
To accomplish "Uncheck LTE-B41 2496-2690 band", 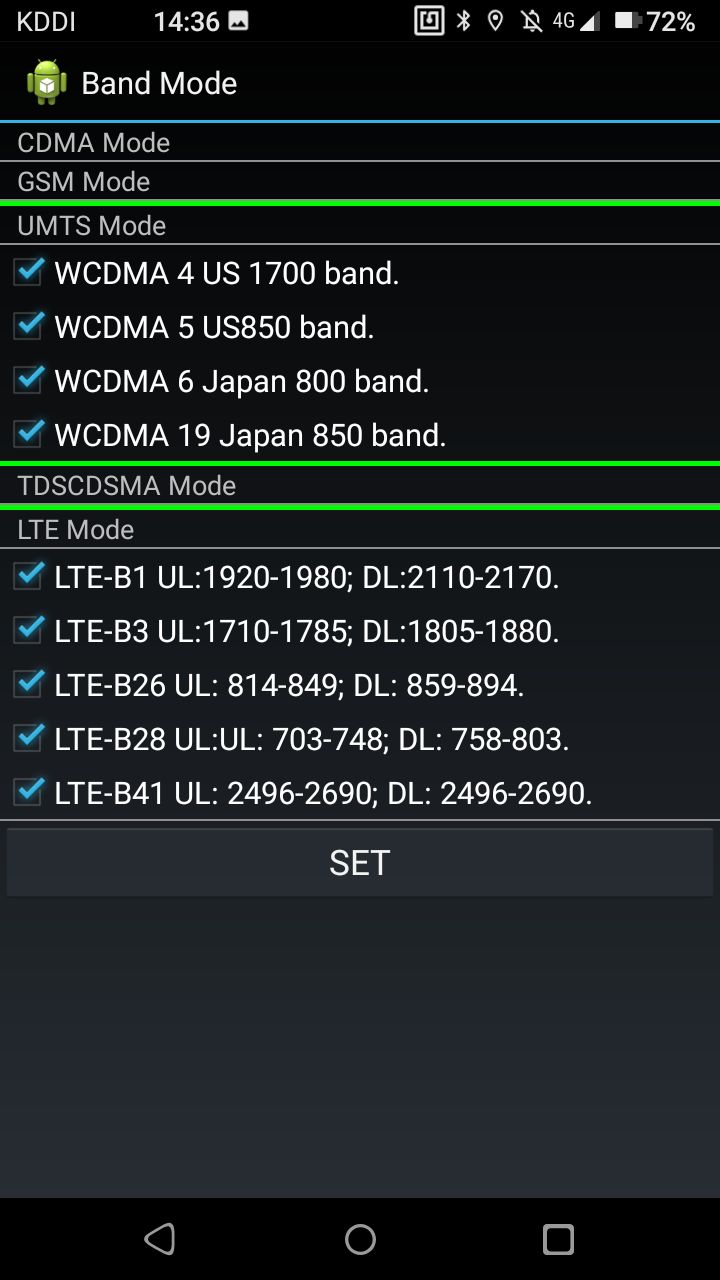I will tap(29, 793).
